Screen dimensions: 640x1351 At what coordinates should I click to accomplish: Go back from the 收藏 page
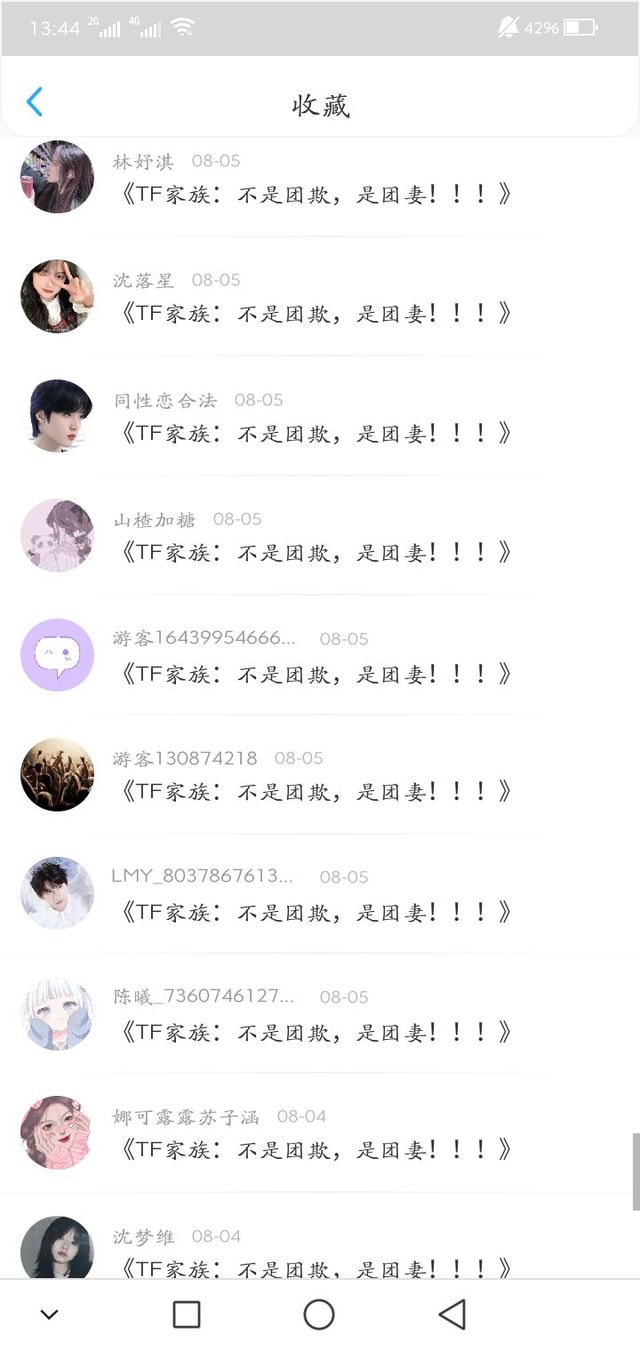(x=35, y=102)
